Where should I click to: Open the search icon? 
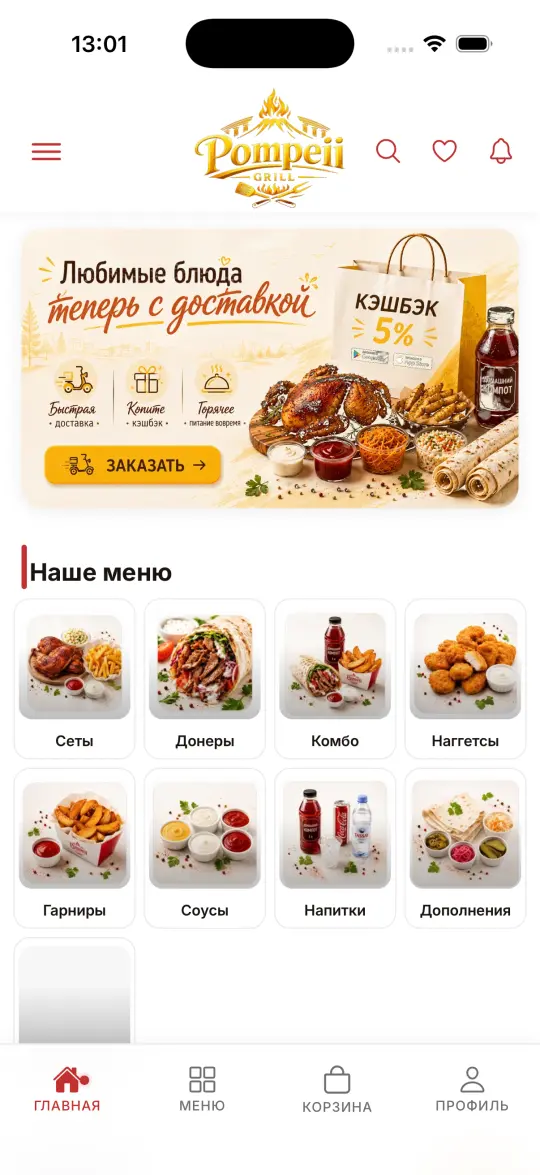[388, 151]
